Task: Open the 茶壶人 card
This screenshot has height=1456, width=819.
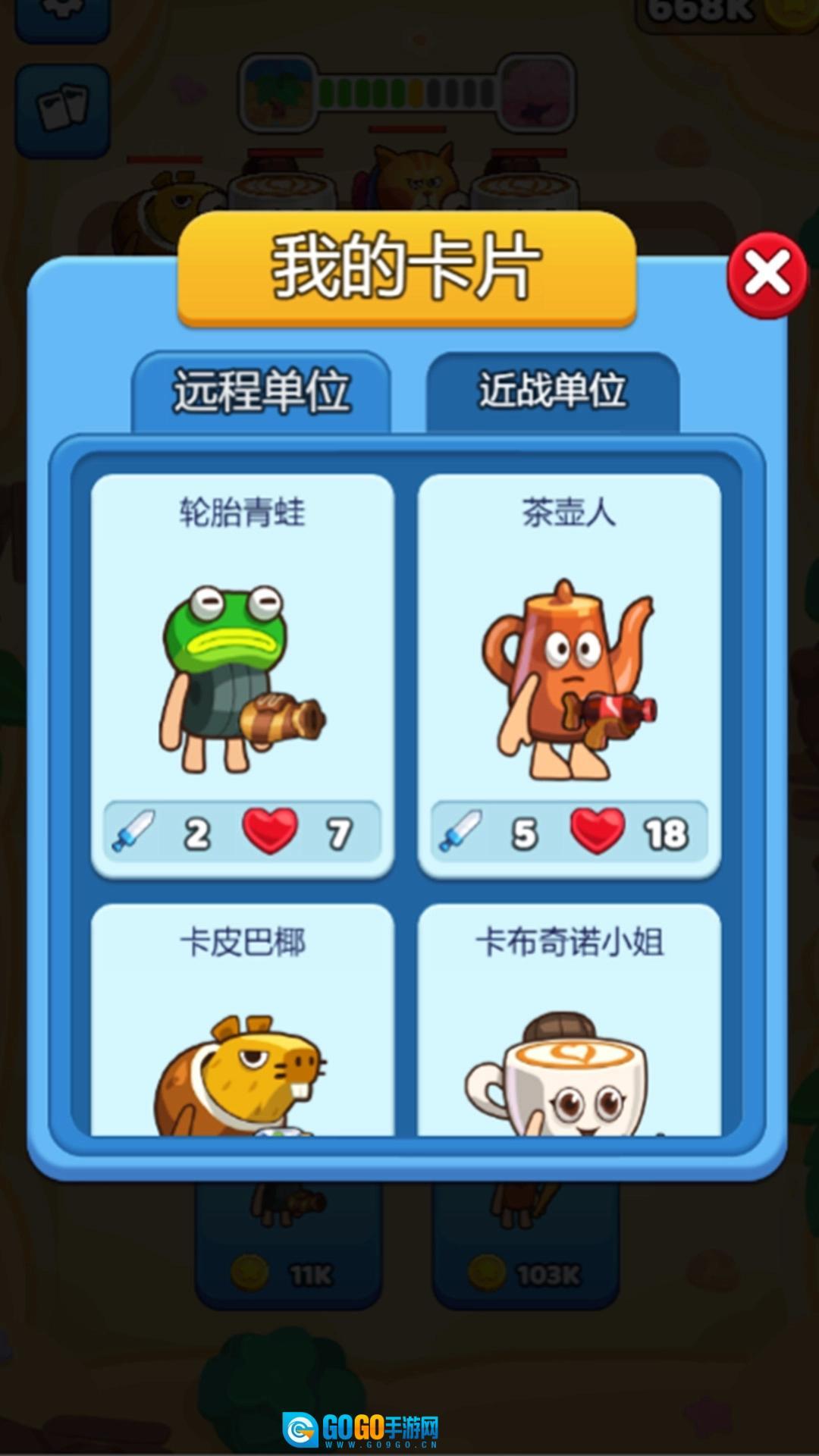Action: pos(569,675)
